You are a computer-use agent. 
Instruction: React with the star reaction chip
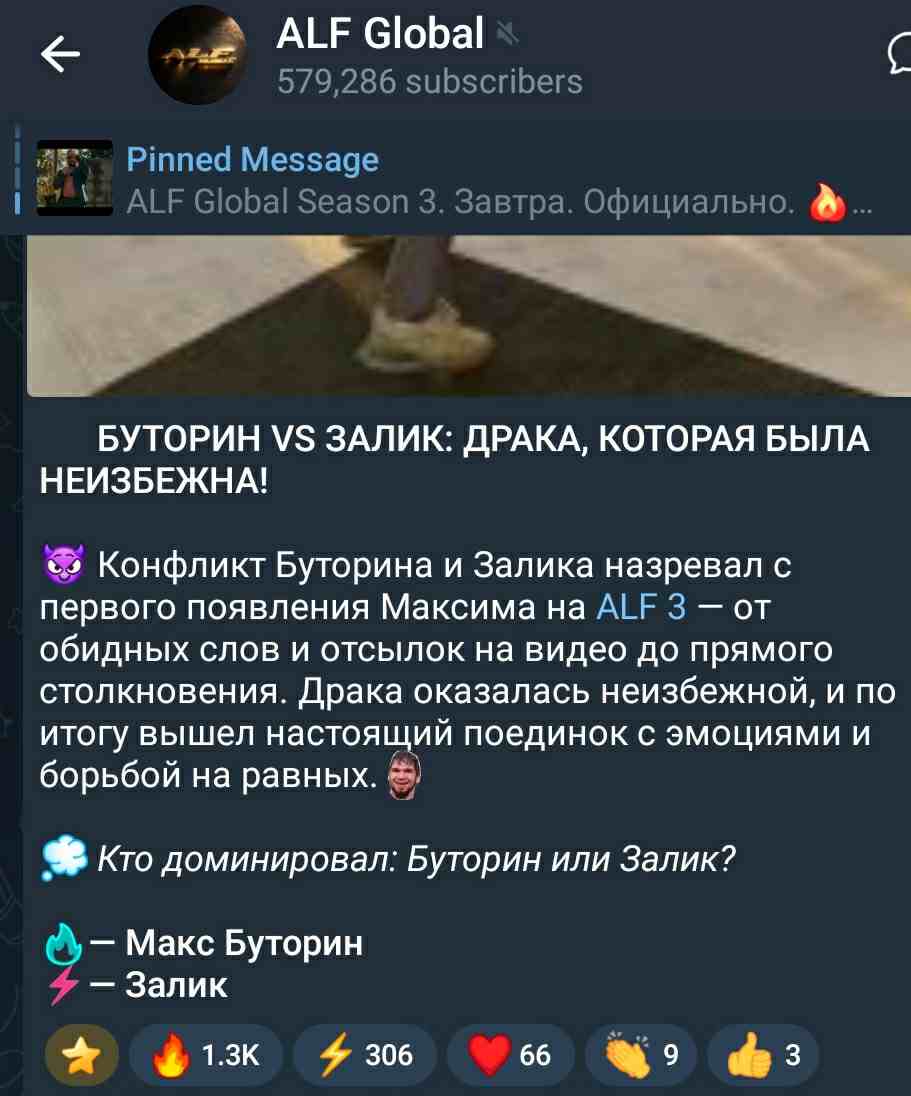(x=81, y=1055)
